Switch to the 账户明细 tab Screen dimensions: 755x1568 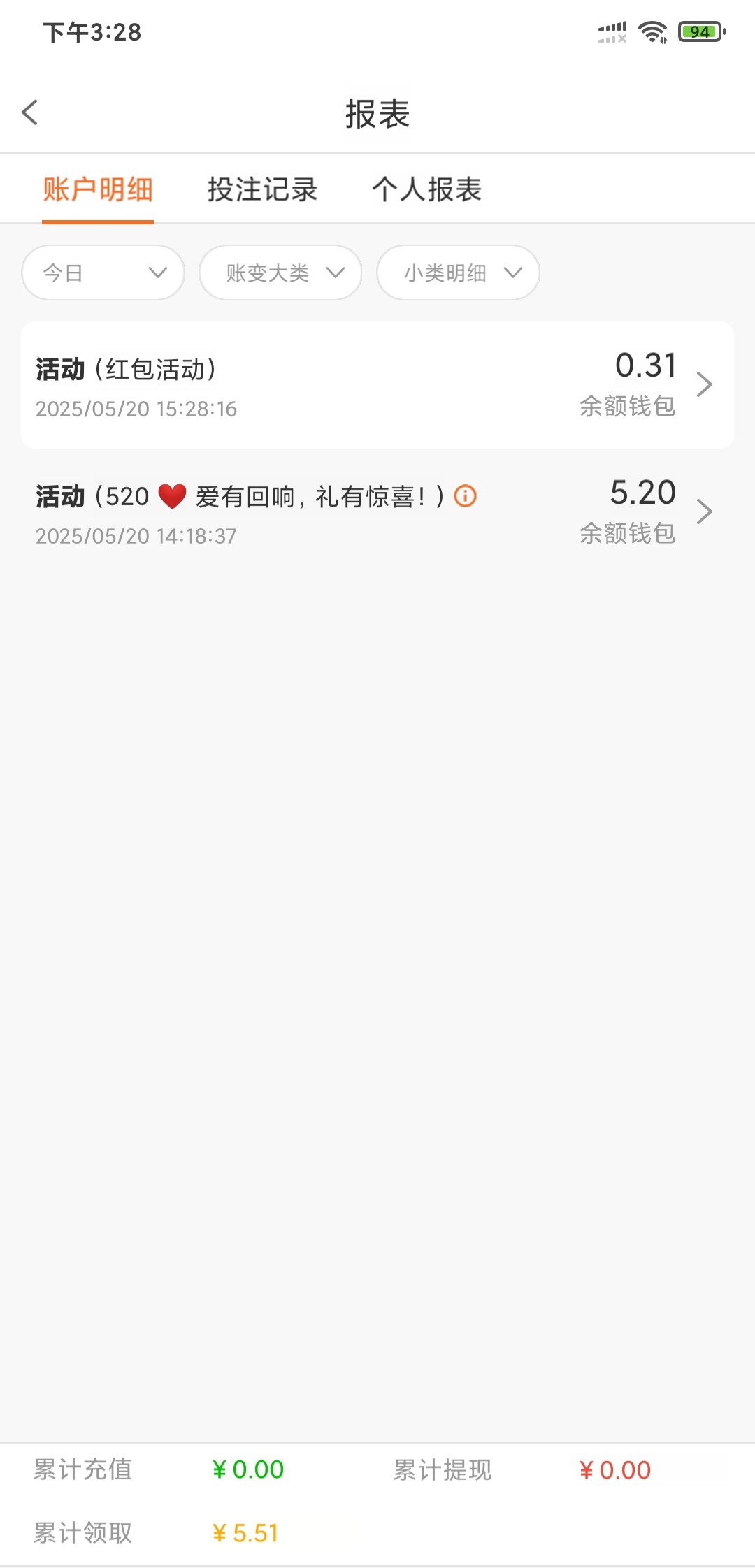click(98, 189)
